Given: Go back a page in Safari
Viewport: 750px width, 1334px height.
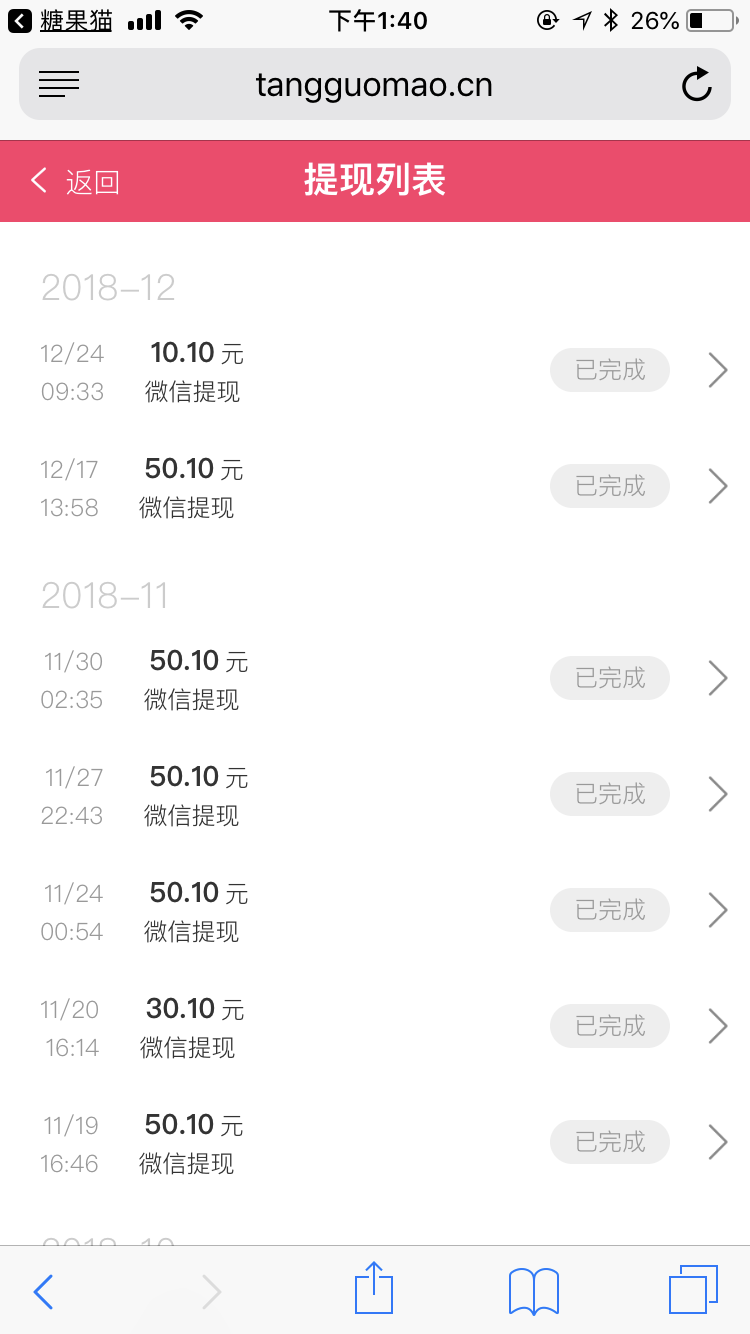Looking at the screenshot, I should tap(43, 1292).
